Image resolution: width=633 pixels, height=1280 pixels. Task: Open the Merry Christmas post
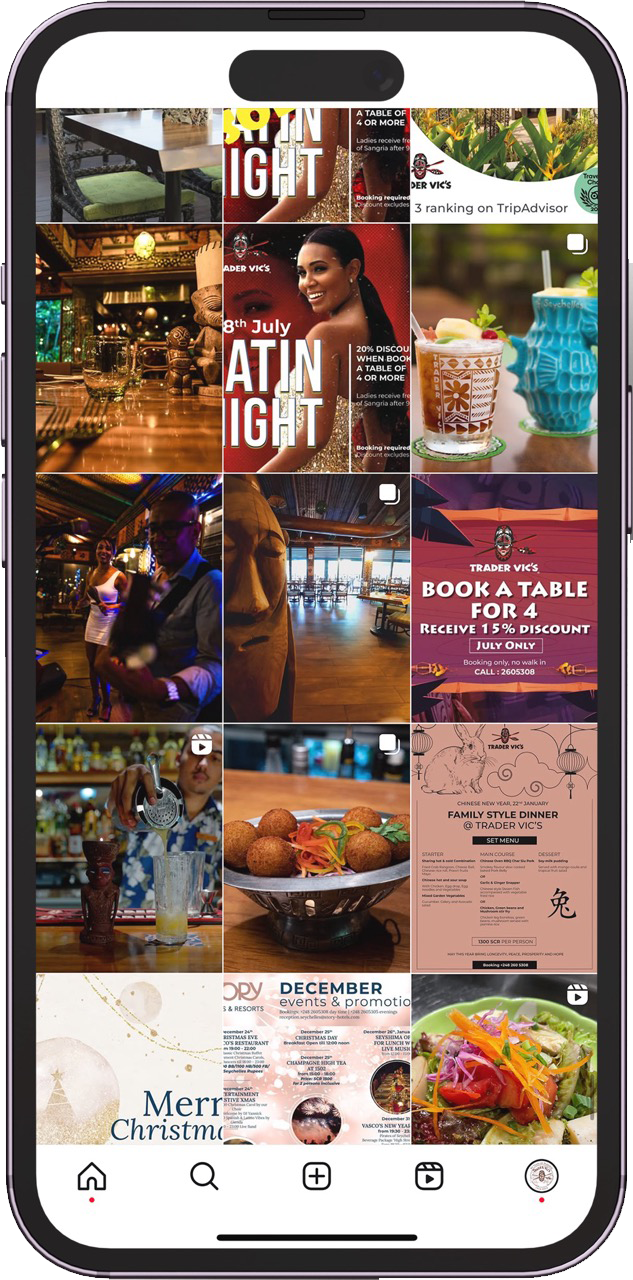pos(129,1060)
